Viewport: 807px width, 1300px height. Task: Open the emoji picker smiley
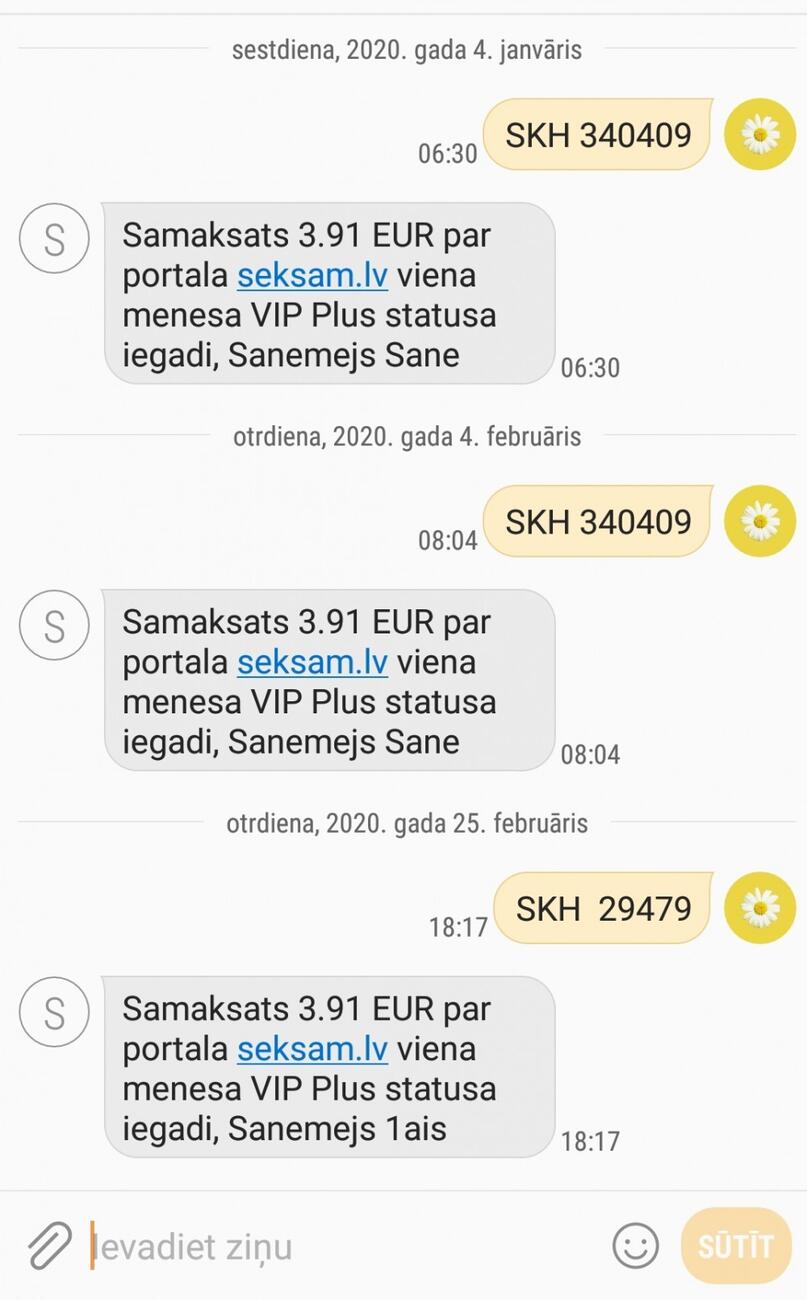pyautogui.click(x=635, y=1246)
